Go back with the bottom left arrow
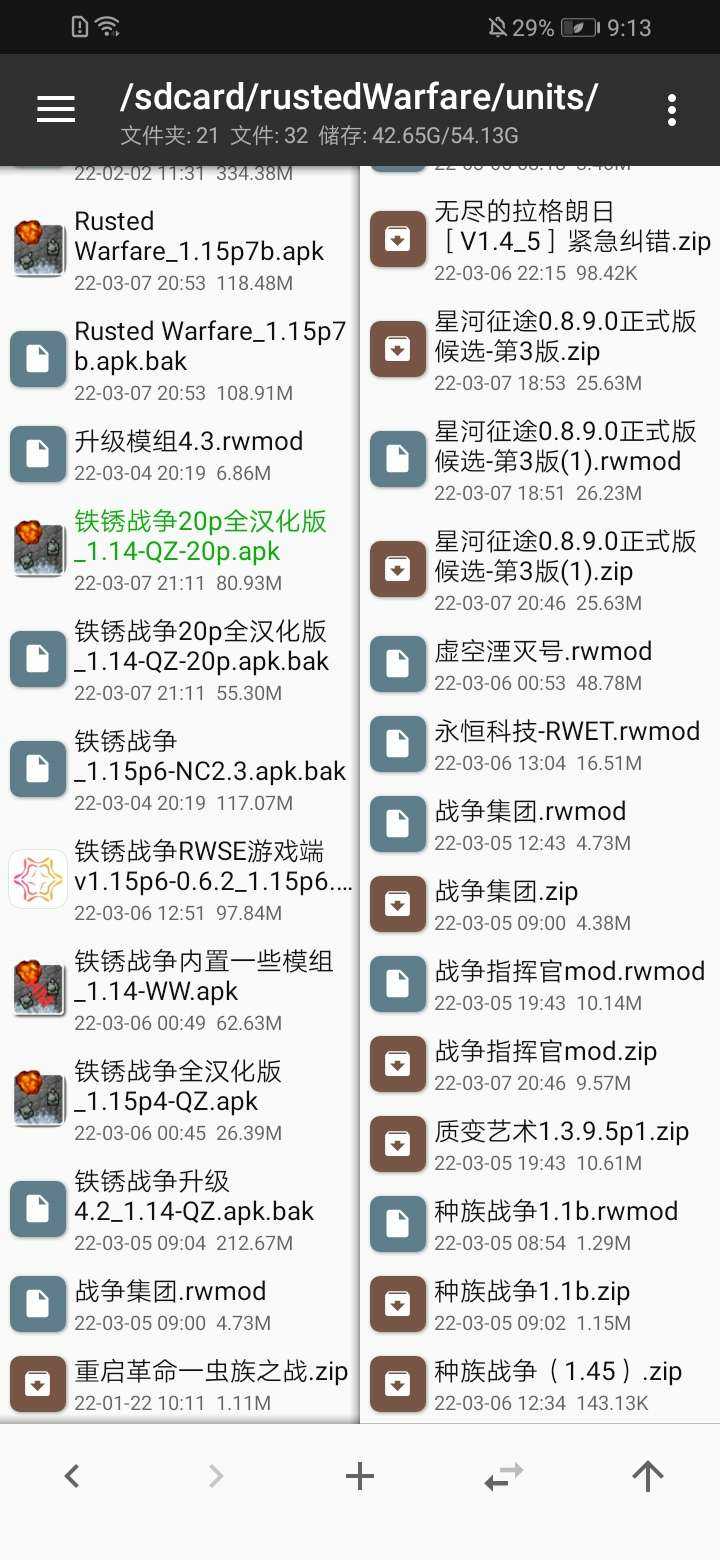The height and width of the screenshot is (1560, 720). click(x=72, y=1475)
